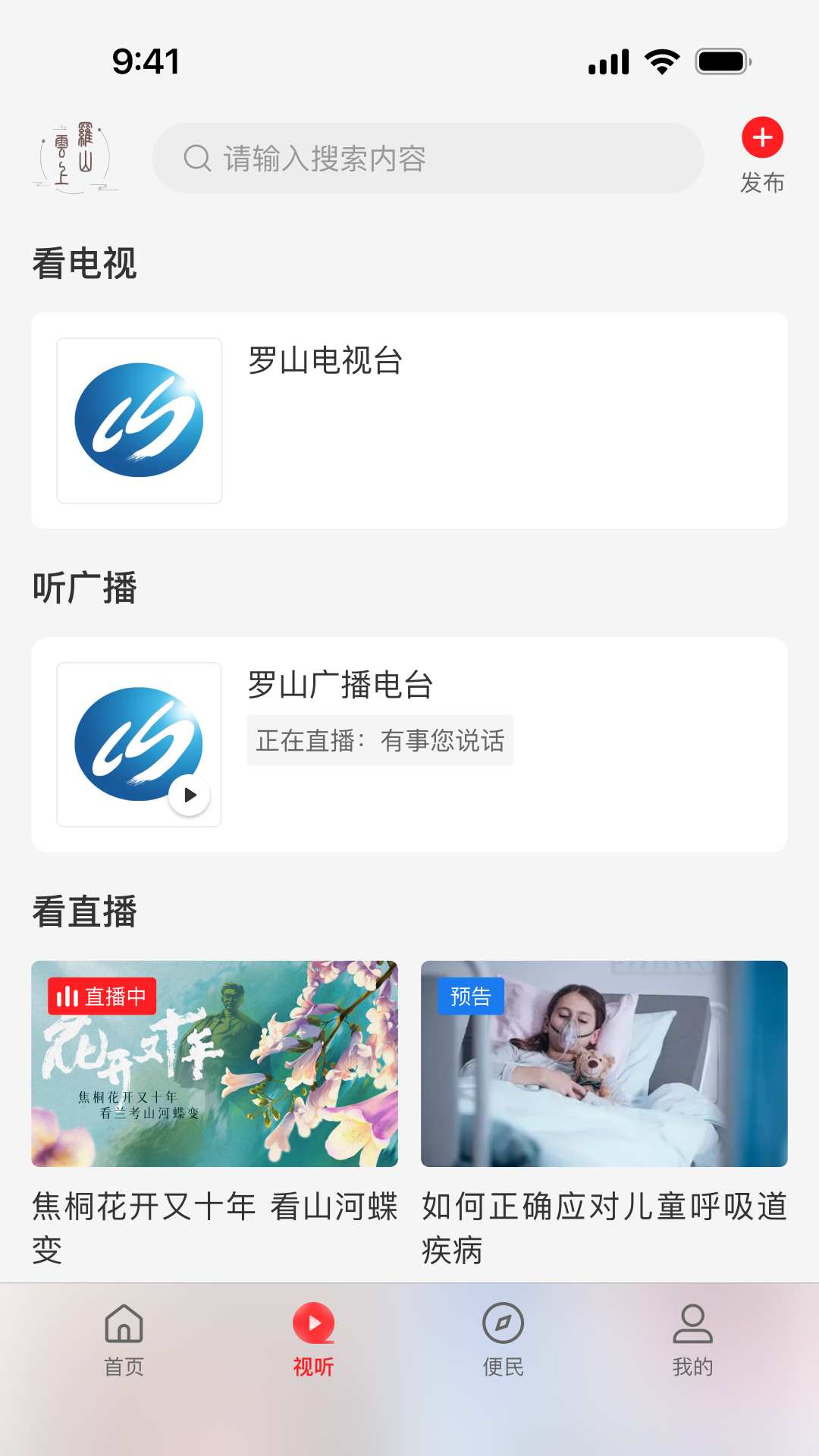Viewport: 819px width, 1456px height.
Task: Go to the 便民 tab
Action: pos(504,1339)
